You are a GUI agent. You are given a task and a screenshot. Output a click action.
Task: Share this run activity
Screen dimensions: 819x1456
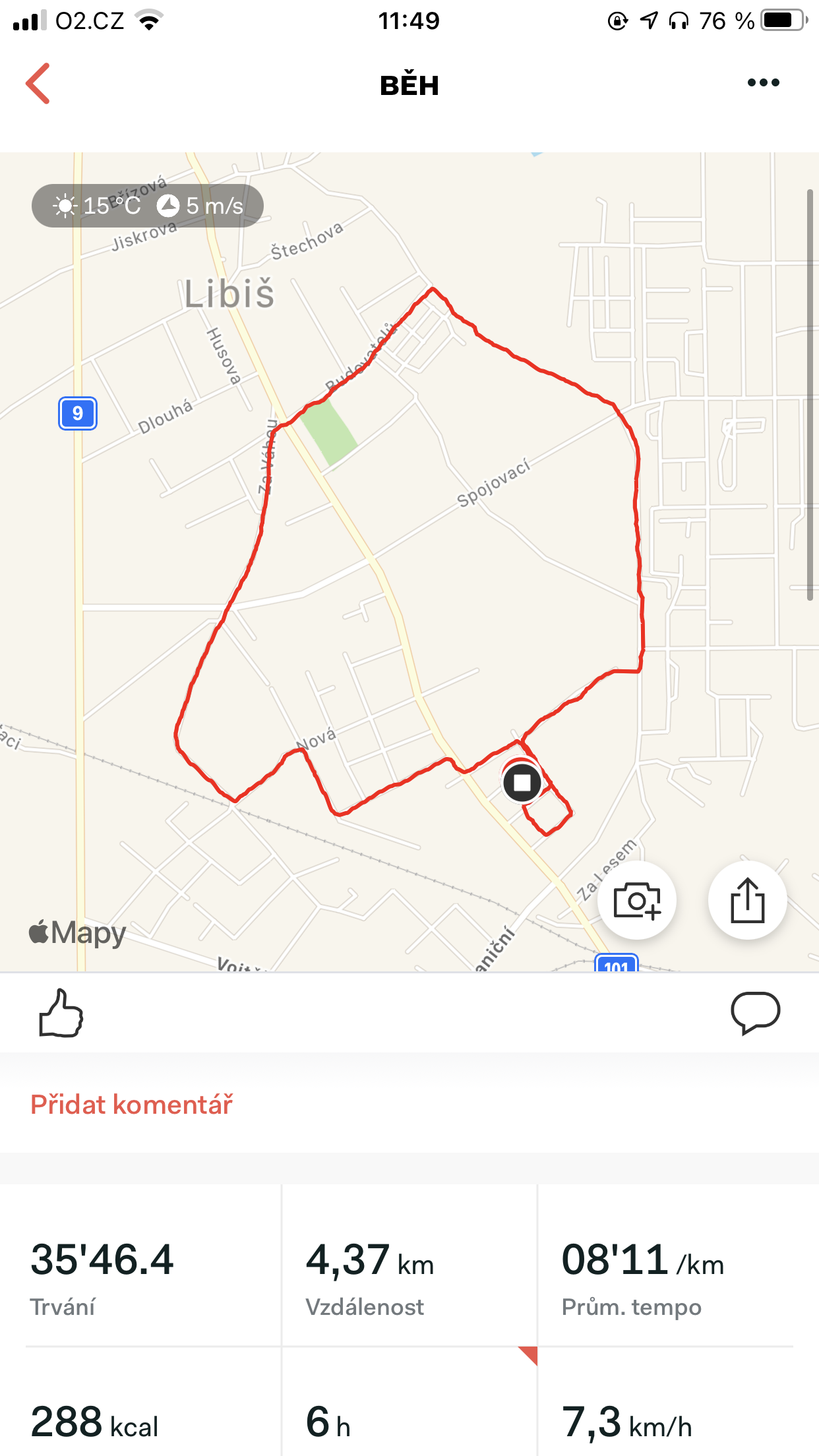pyautogui.click(x=747, y=900)
